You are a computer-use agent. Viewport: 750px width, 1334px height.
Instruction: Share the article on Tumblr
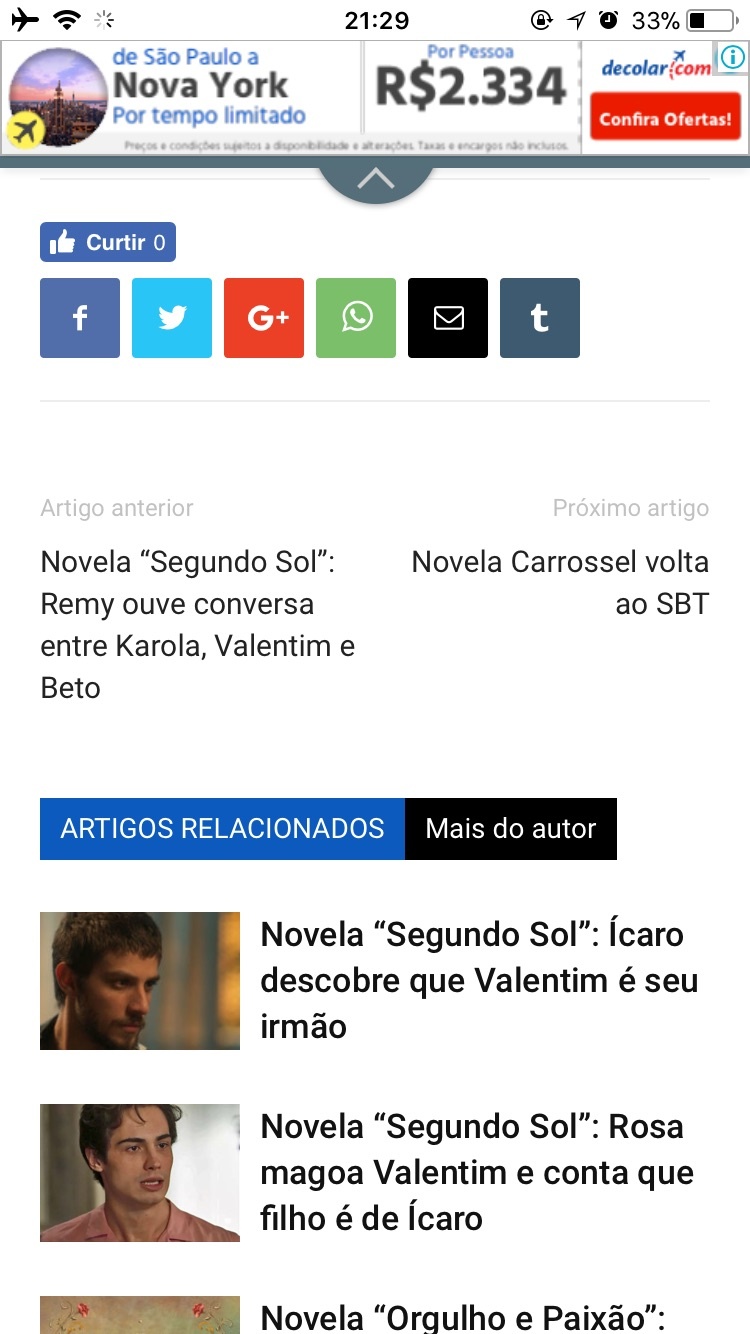540,318
